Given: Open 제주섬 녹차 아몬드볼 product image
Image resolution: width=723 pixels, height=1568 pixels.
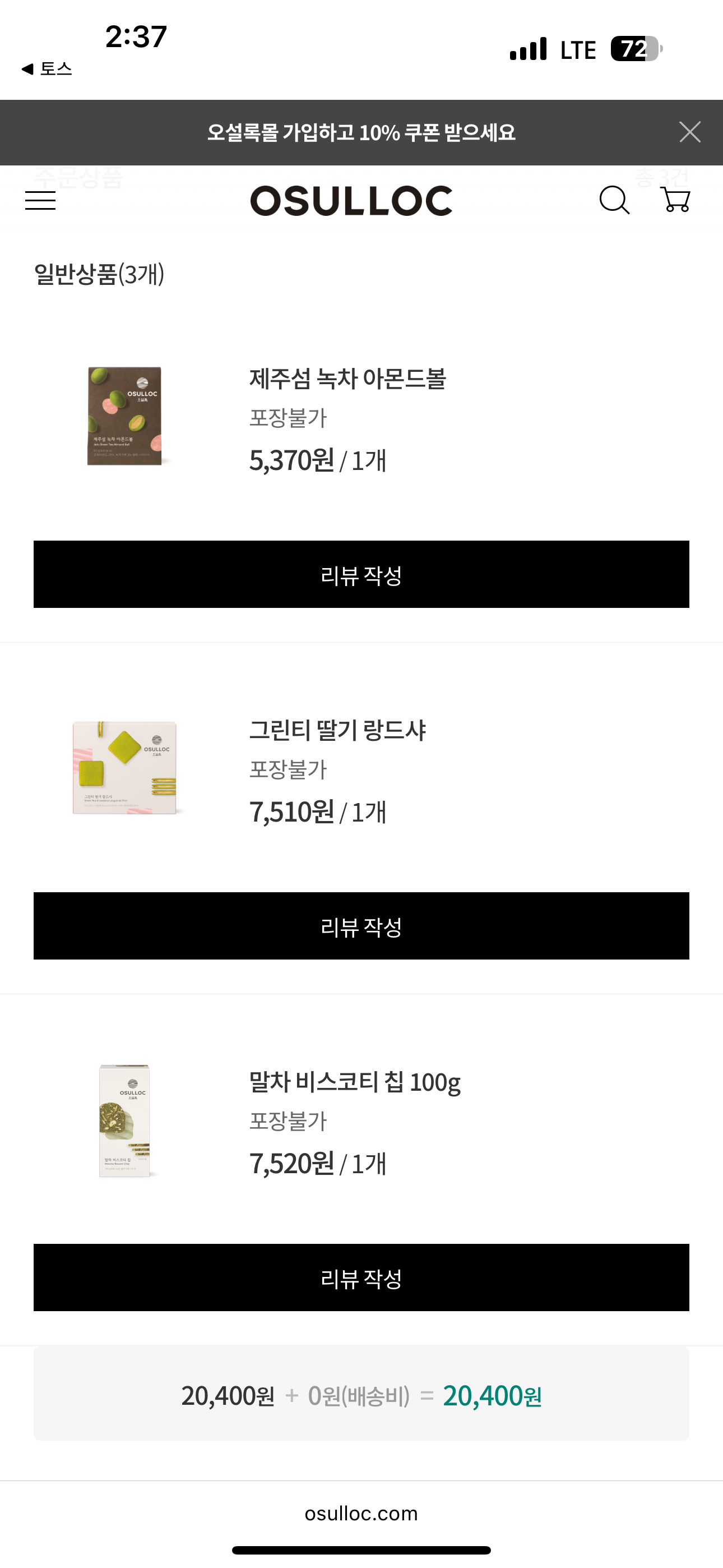Looking at the screenshot, I should [125, 416].
